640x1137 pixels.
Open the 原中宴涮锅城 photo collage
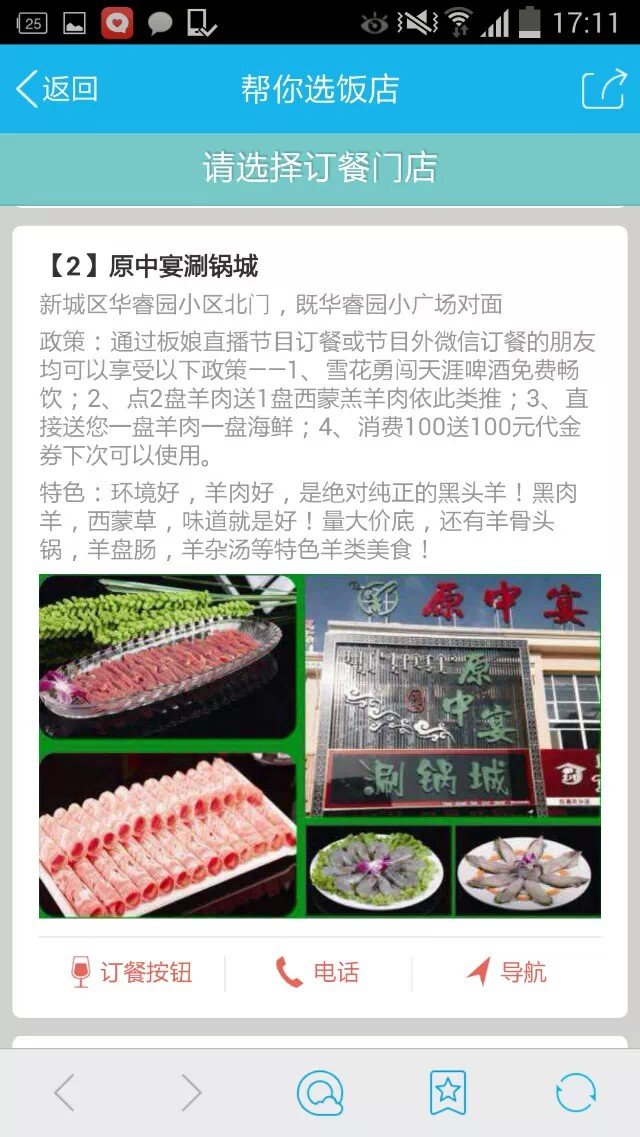[x=320, y=746]
